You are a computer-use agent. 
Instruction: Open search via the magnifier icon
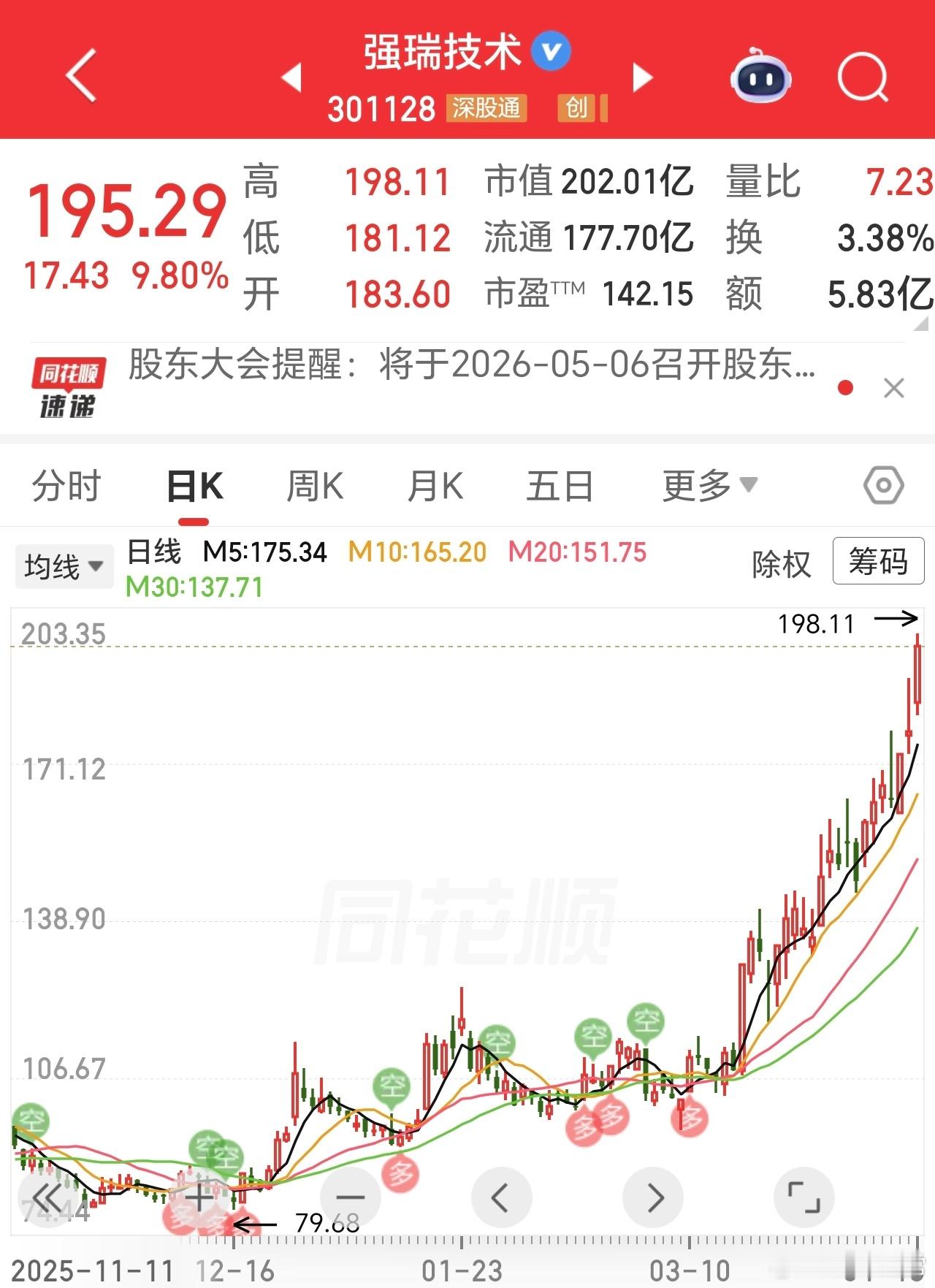862,77
